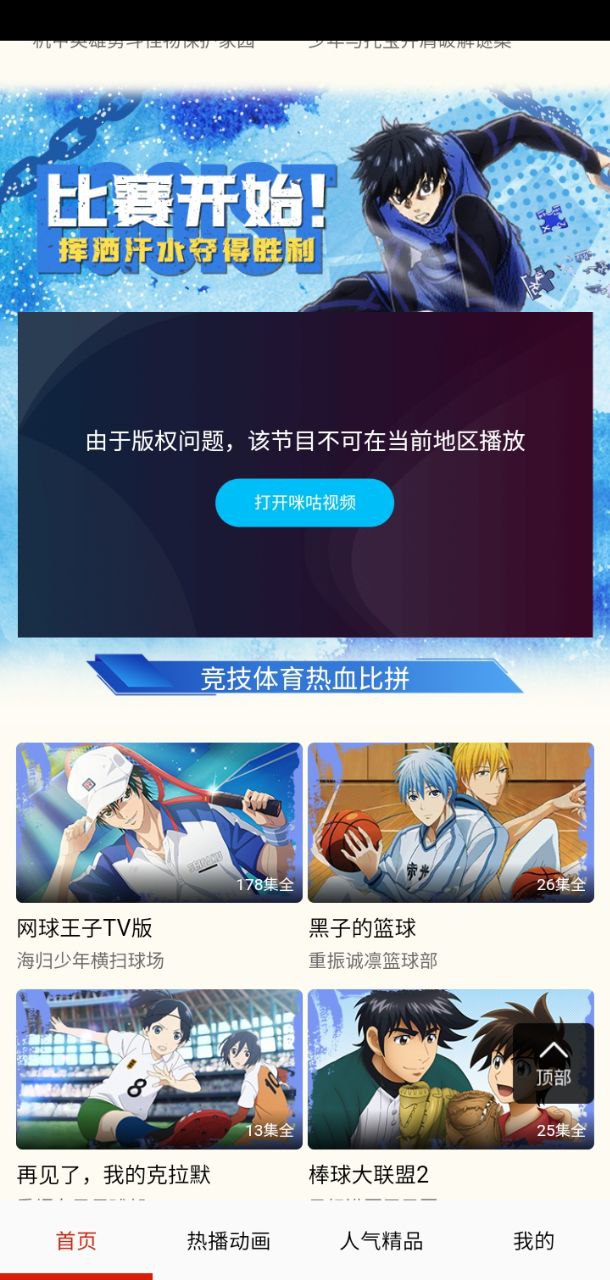This screenshot has height=1280, width=610.
Task: Tap the 打开咪咕视频 button
Action: (x=304, y=502)
